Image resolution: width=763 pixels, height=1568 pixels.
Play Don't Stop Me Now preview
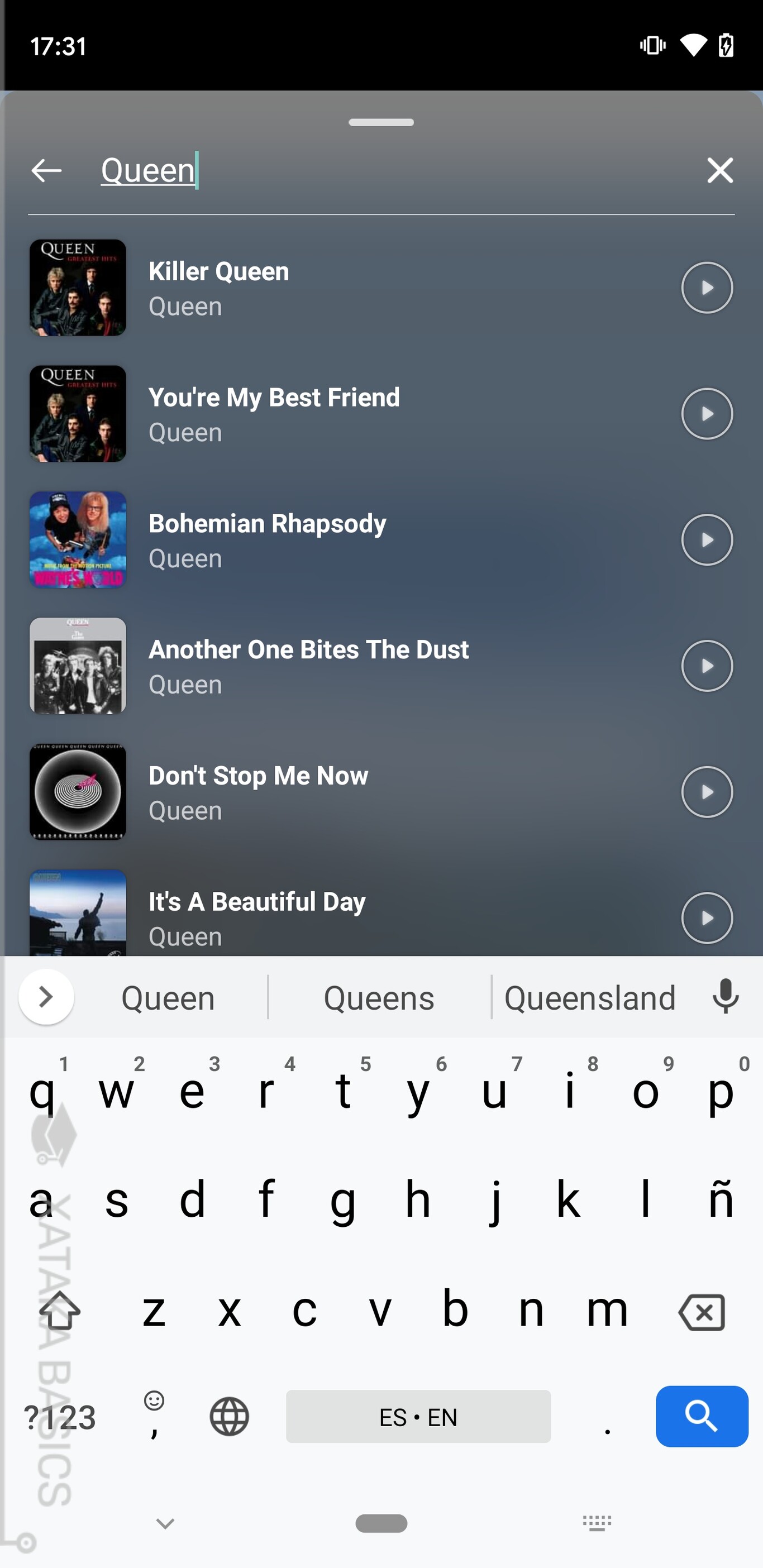click(x=707, y=792)
